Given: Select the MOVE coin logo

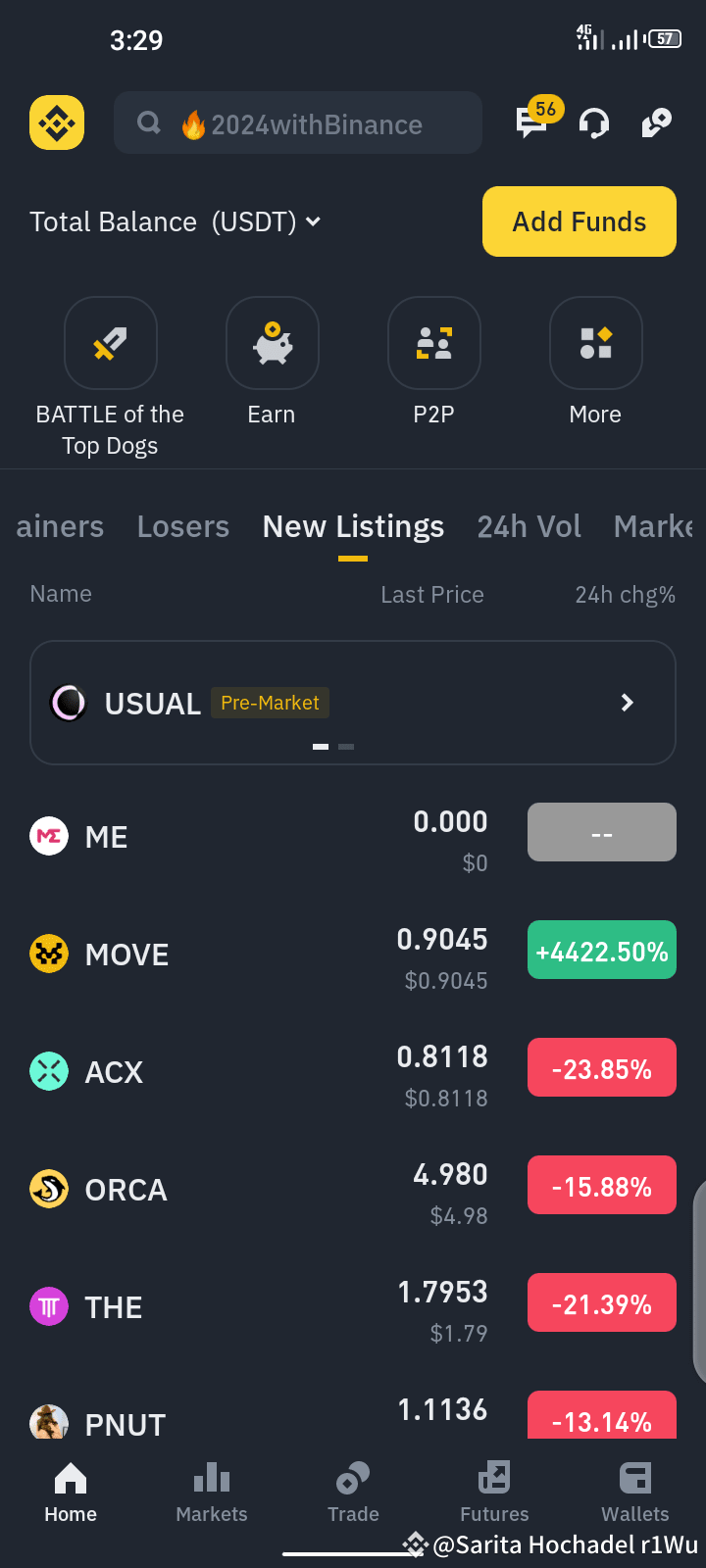Looking at the screenshot, I should click(49, 953).
